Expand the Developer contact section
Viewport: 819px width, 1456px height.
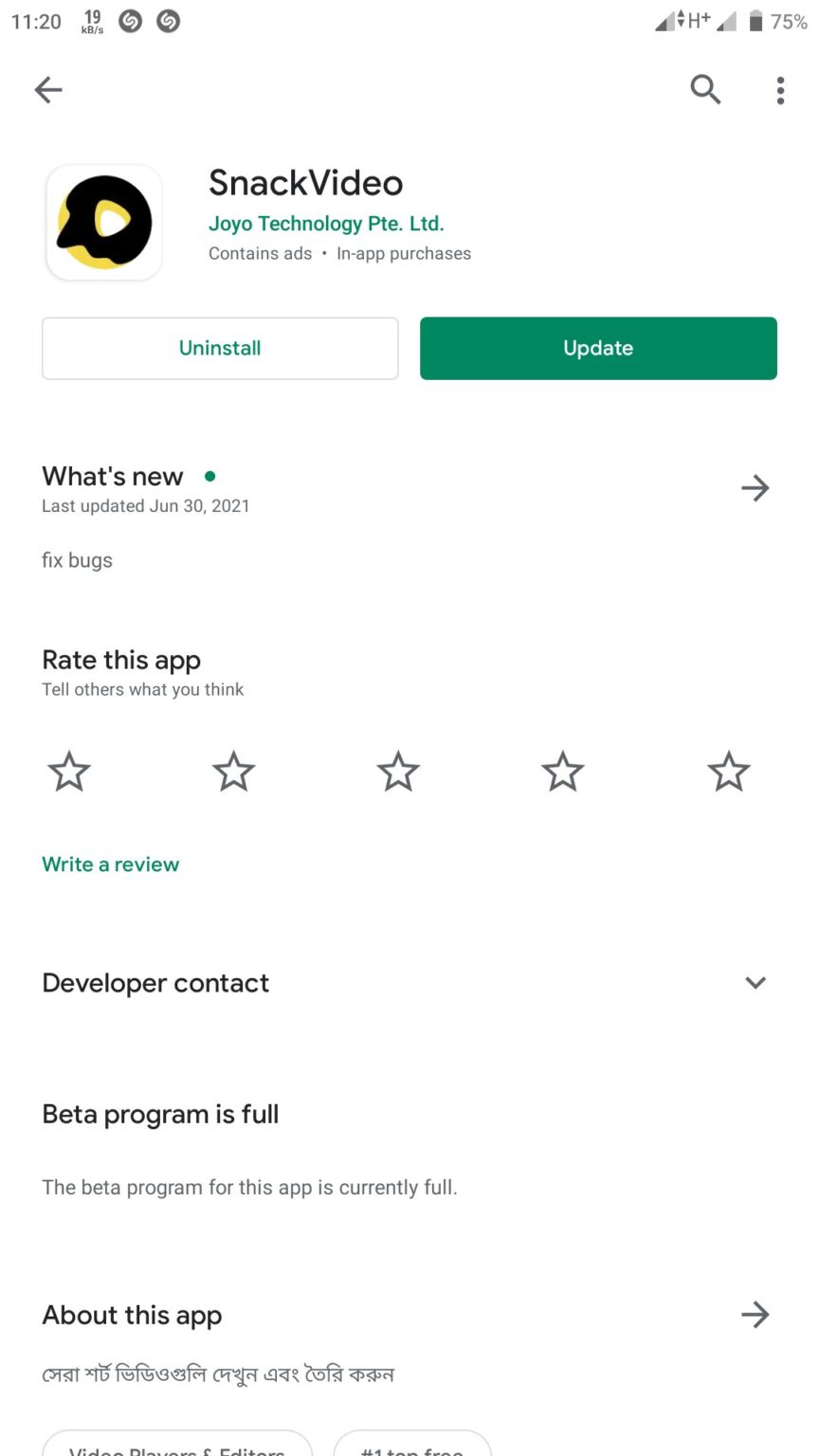pos(755,983)
